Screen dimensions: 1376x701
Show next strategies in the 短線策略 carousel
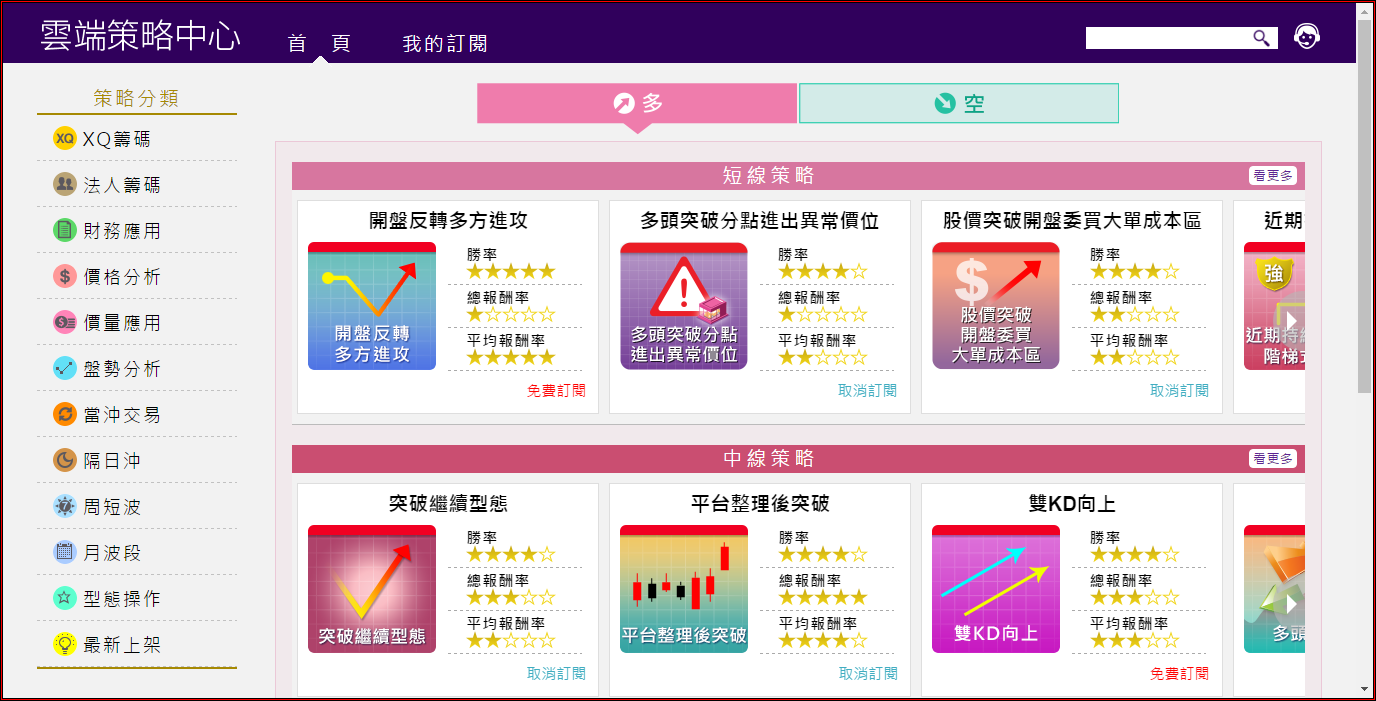point(1291,321)
